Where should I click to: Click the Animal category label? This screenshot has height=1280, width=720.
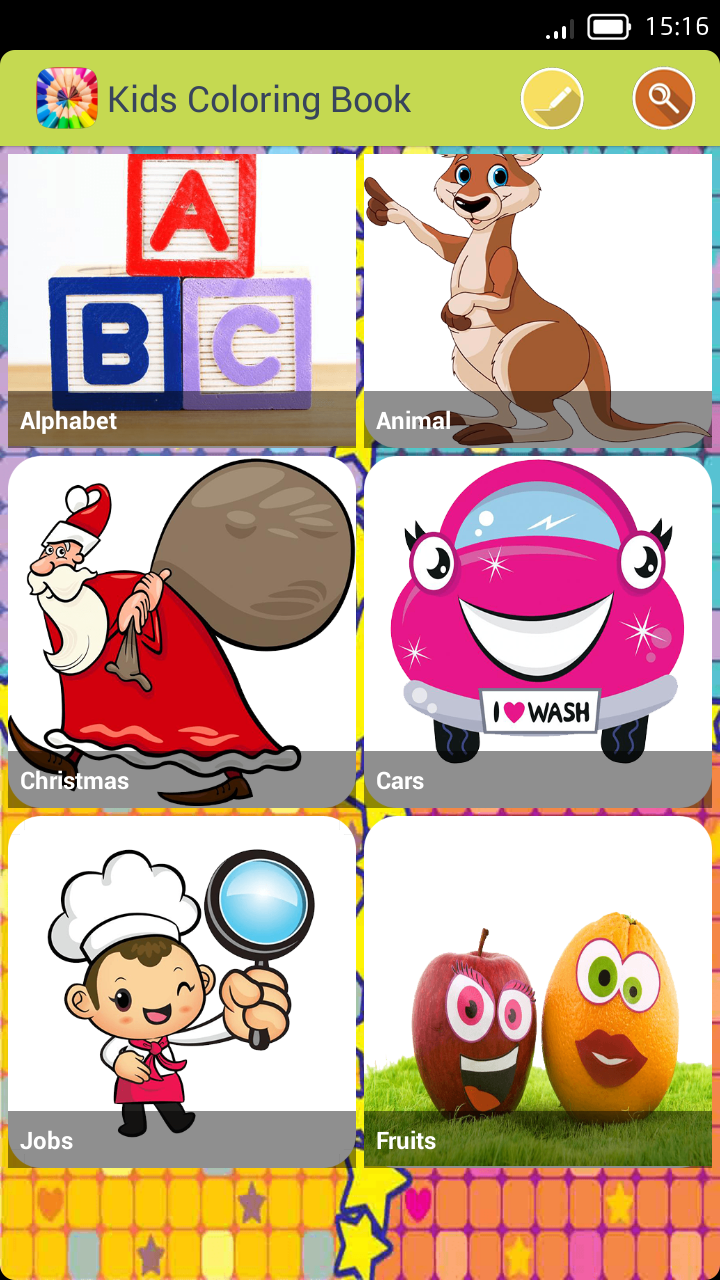coord(414,421)
